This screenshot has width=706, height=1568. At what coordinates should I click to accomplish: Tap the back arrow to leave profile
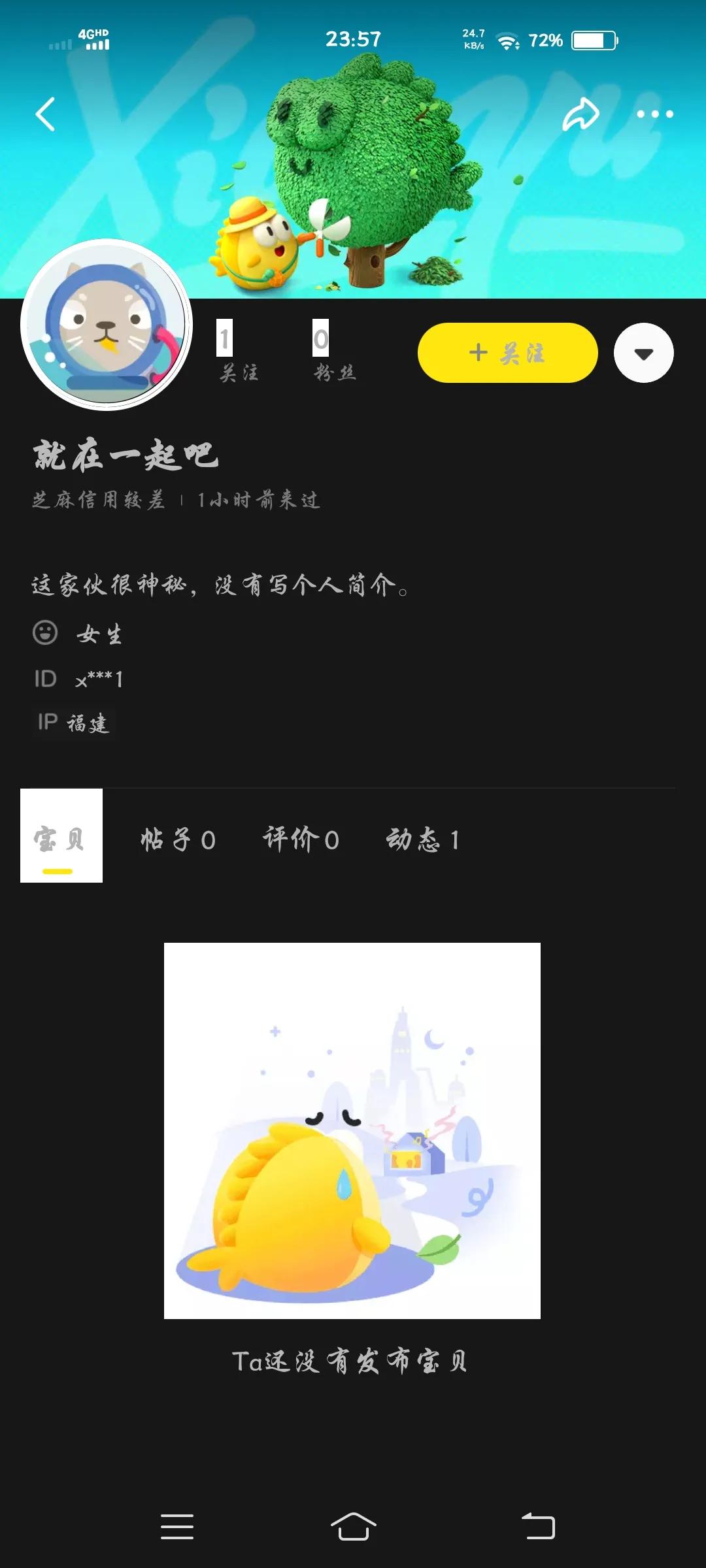coord(44,114)
